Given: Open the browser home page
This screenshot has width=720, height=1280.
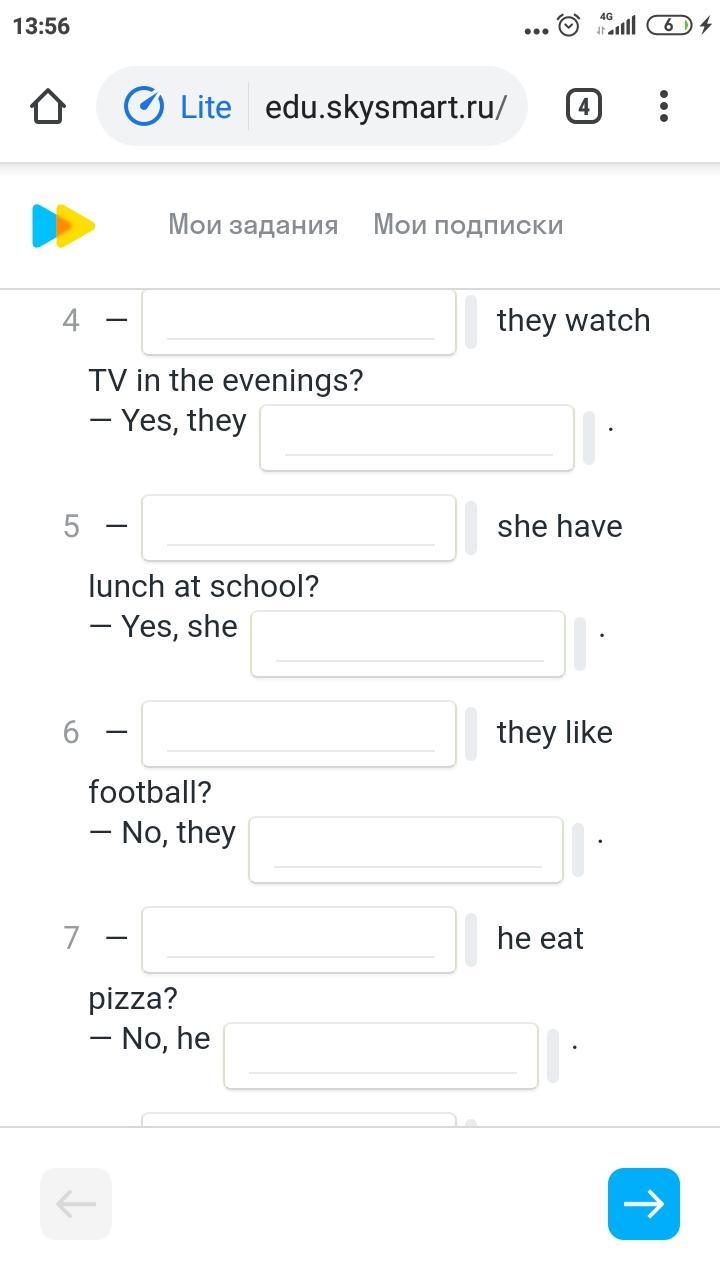Looking at the screenshot, I should pyautogui.click(x=48, y=106).
